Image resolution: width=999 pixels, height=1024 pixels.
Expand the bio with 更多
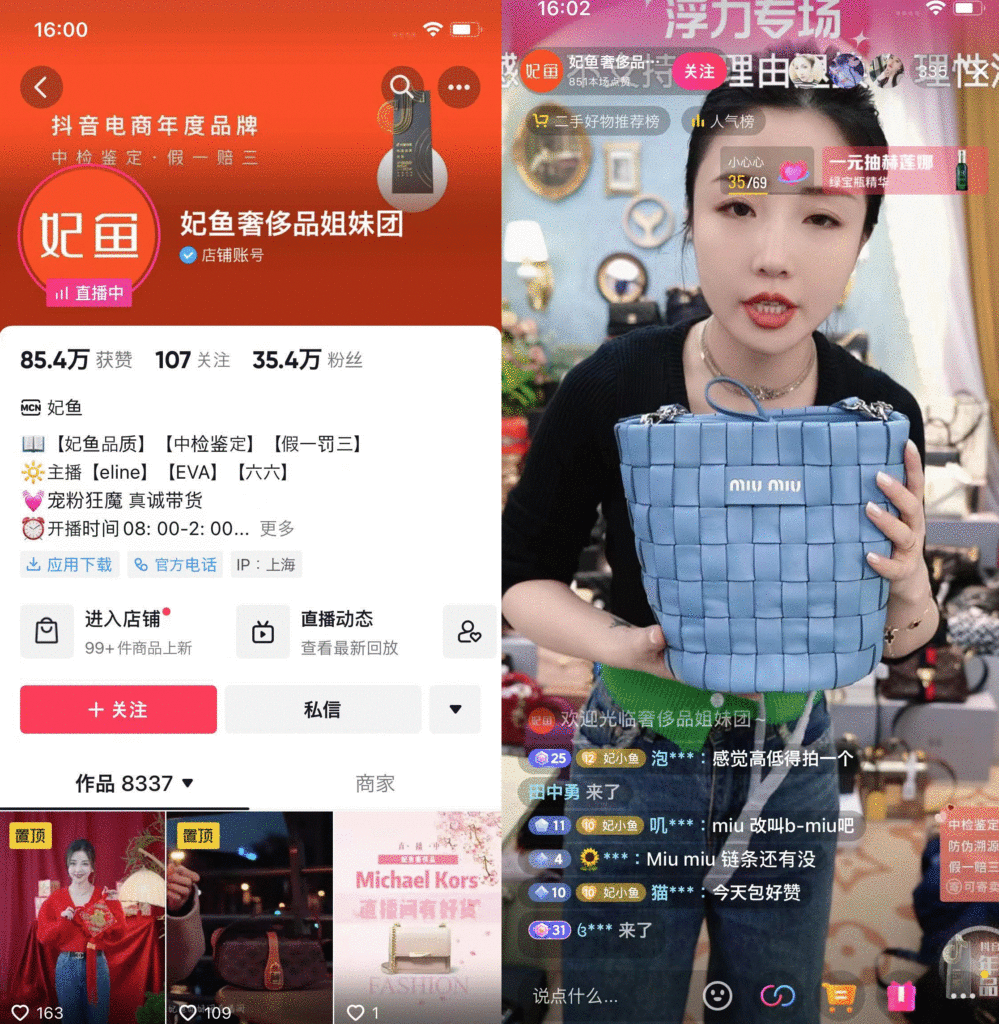pos(277,529)
